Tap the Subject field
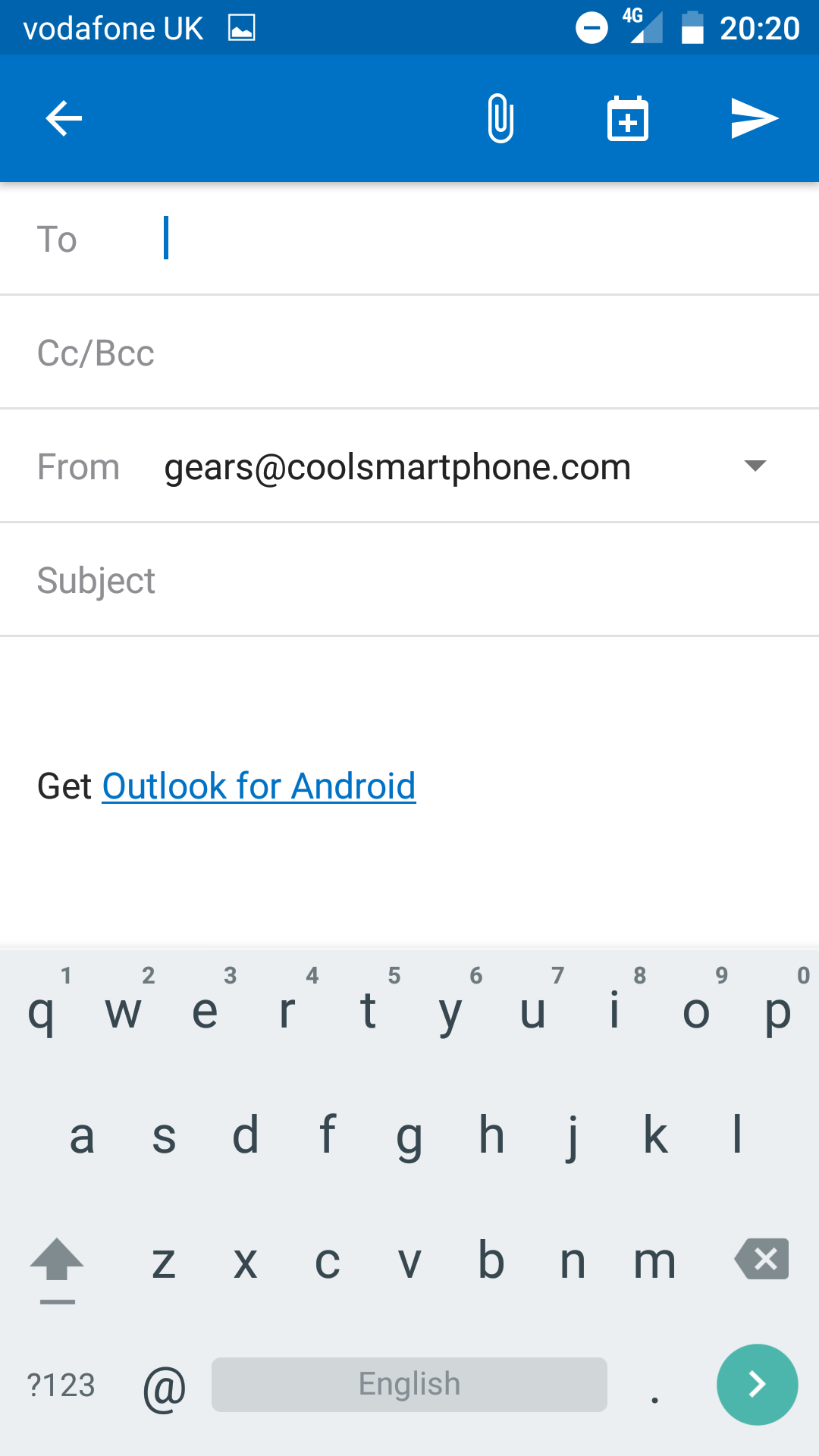This screenshot has height=1456, width=819. click(409, 580)
